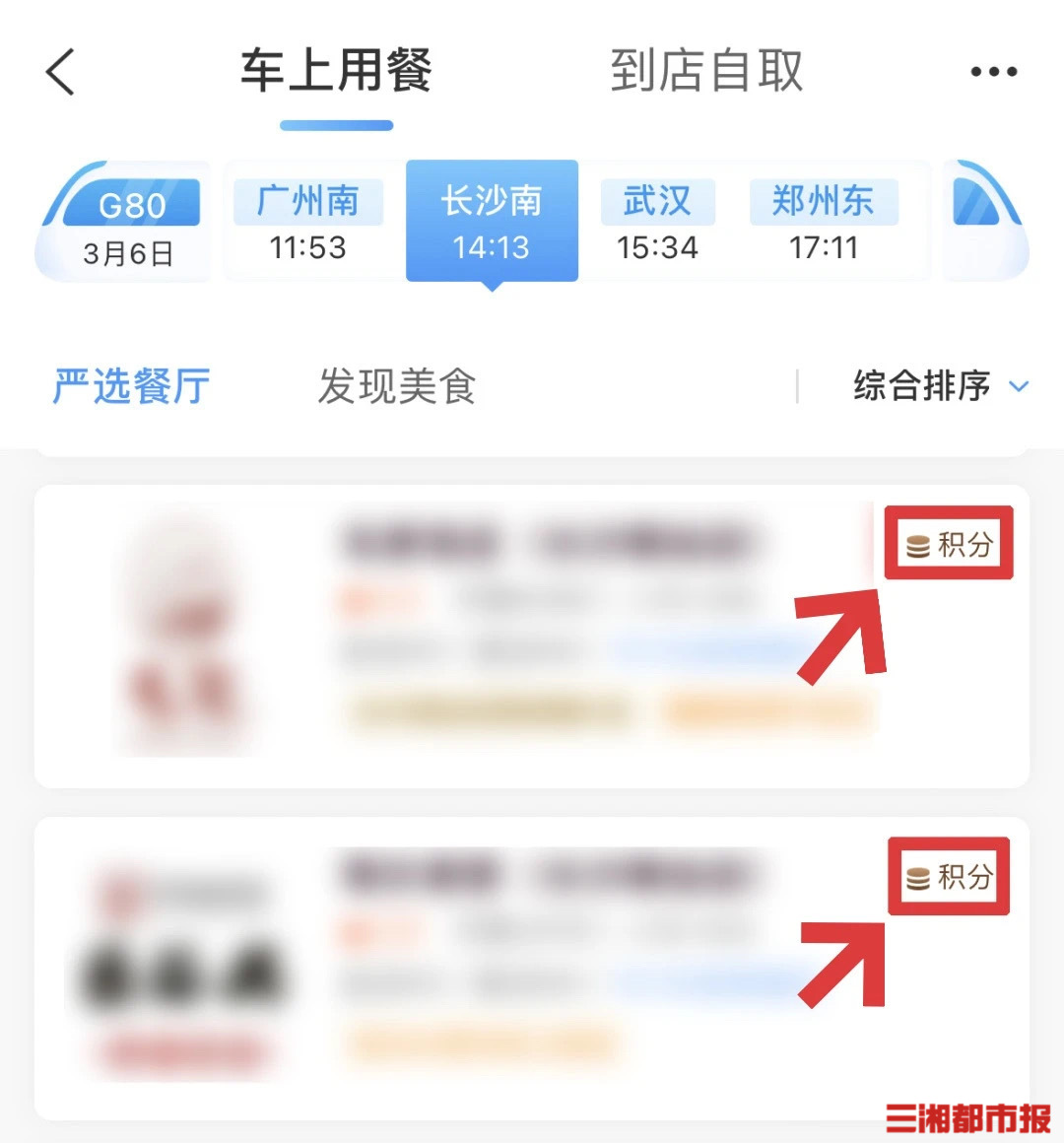Image resolution: width=1064 pixels, height=1143 pixels.
Task: Select the 长沙南 14:13 station
Action: [492, 223]
